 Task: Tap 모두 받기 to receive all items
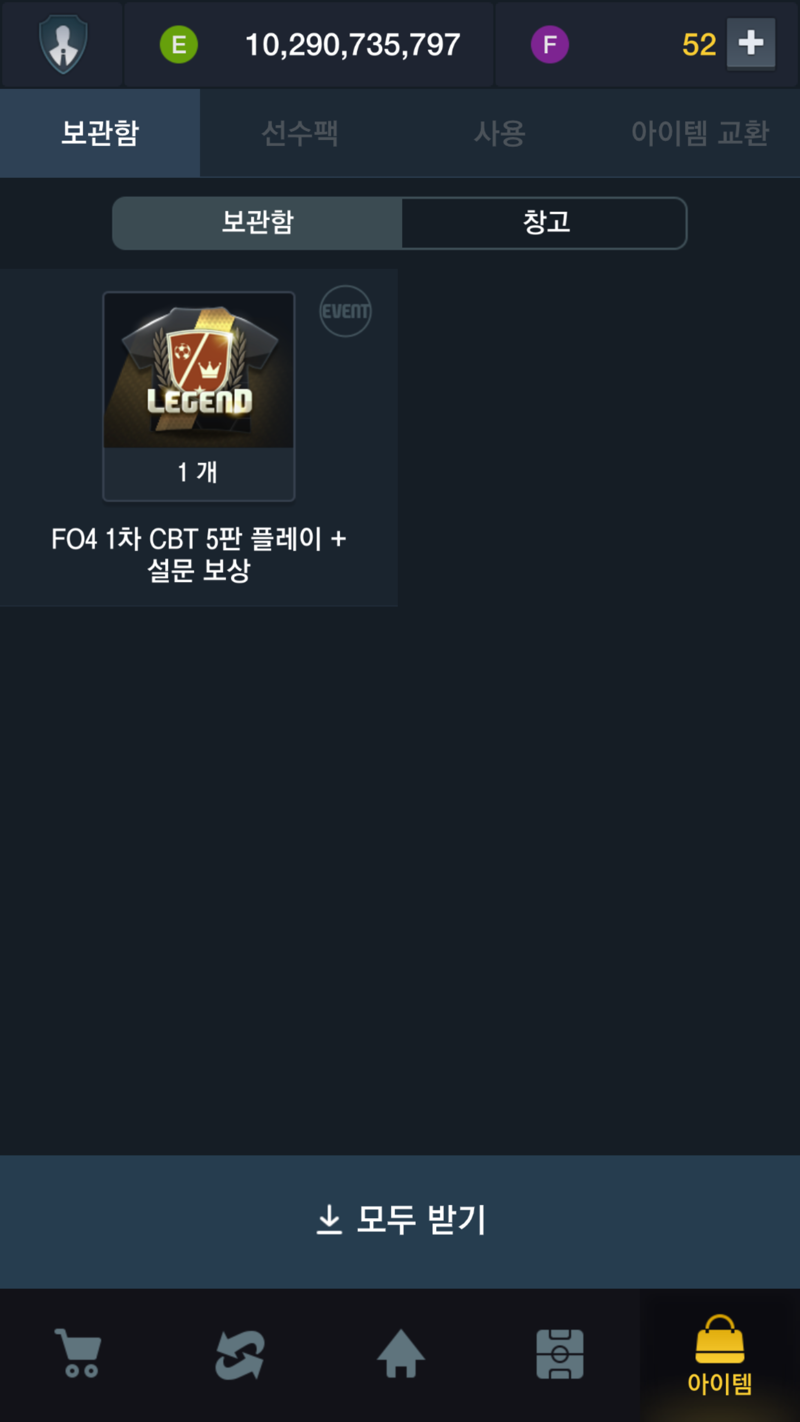coord(400,1220)
